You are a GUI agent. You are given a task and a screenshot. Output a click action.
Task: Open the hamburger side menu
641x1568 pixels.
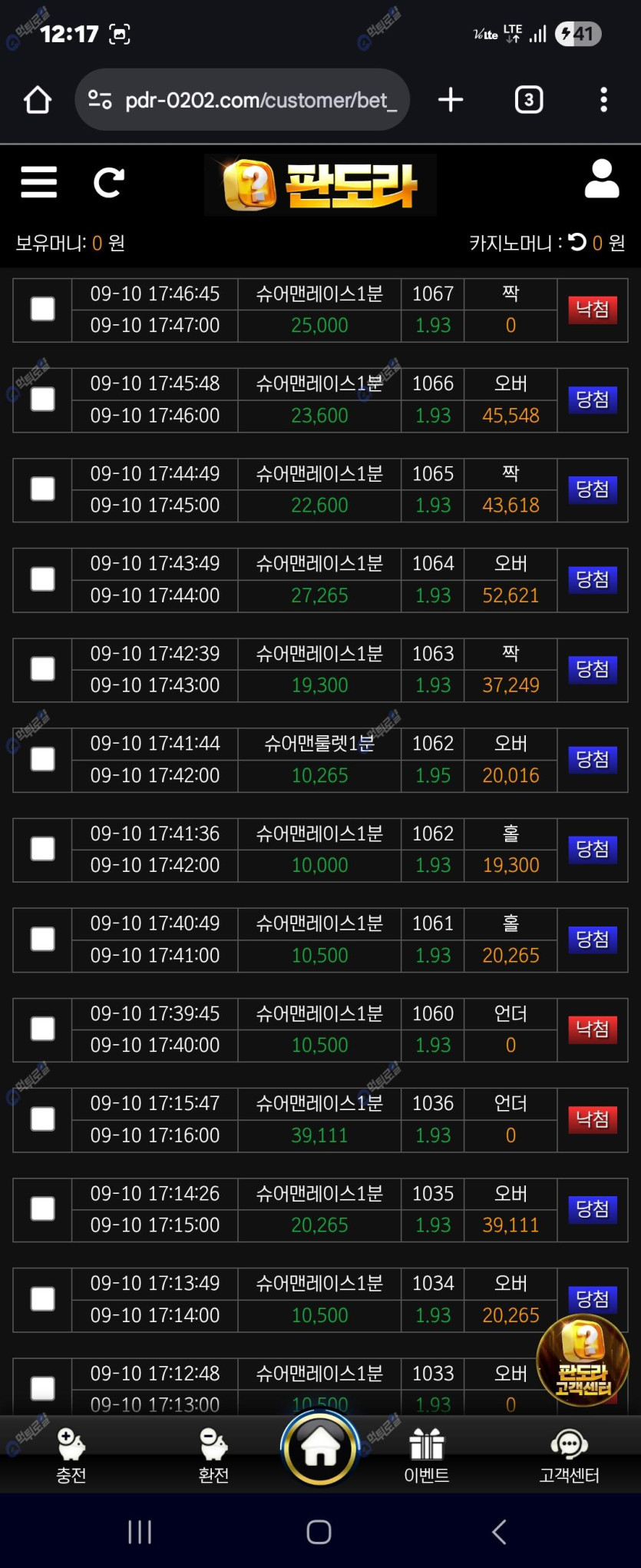[x=38, y=182]
